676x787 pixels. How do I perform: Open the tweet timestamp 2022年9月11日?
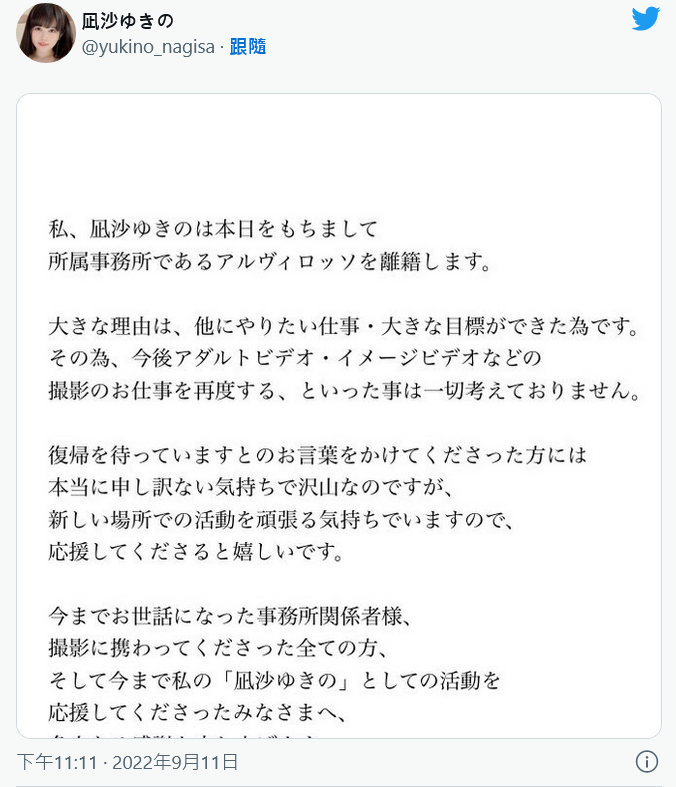[x=128, y=763]
